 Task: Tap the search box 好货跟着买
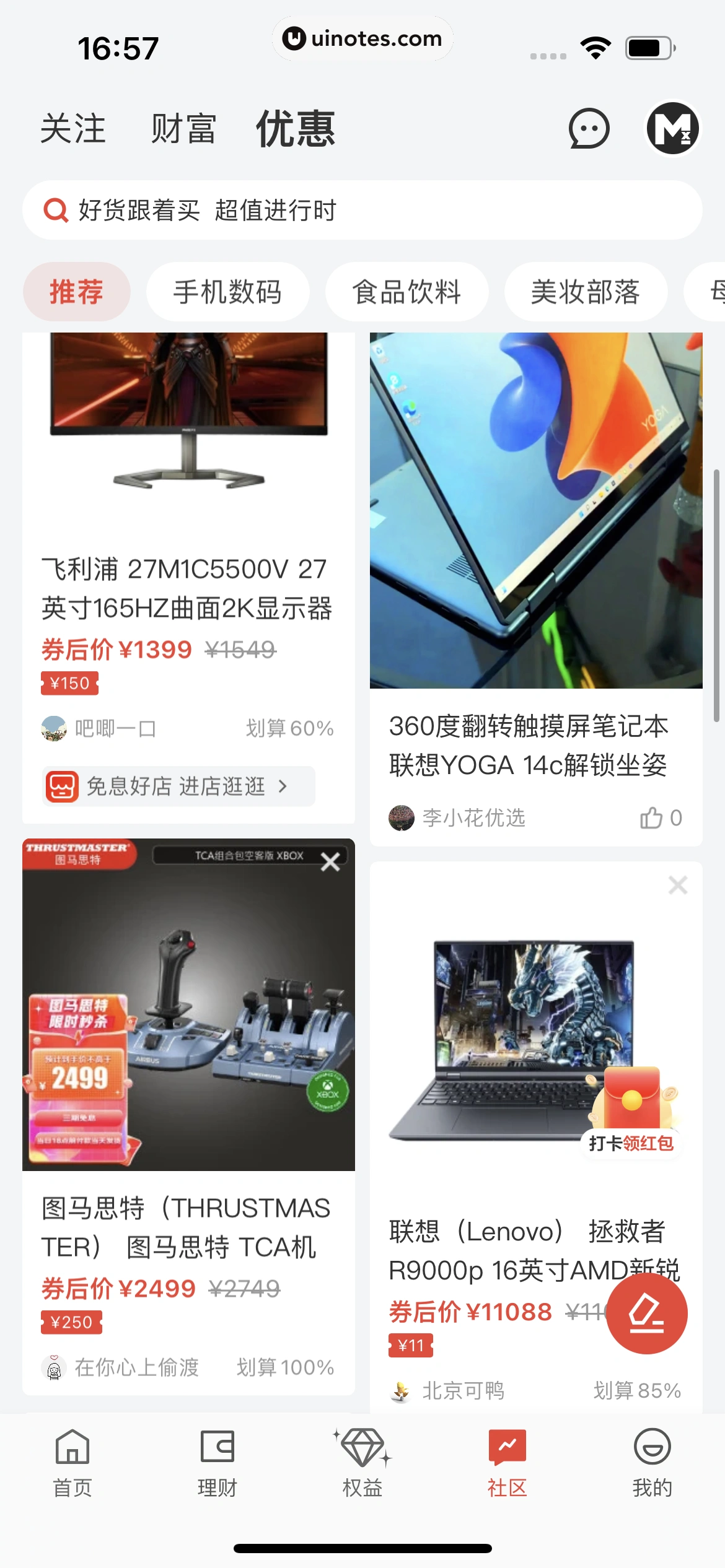pyautogui.click(x=362, y=211)
